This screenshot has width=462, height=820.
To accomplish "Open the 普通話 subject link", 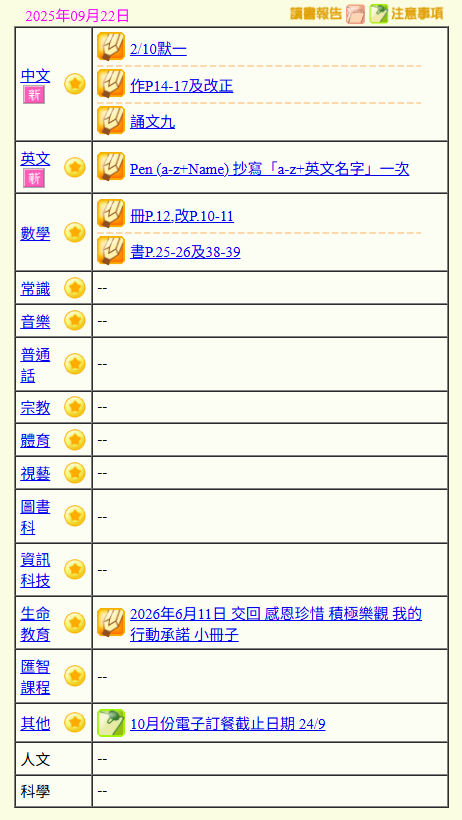I will click(36, 365).
